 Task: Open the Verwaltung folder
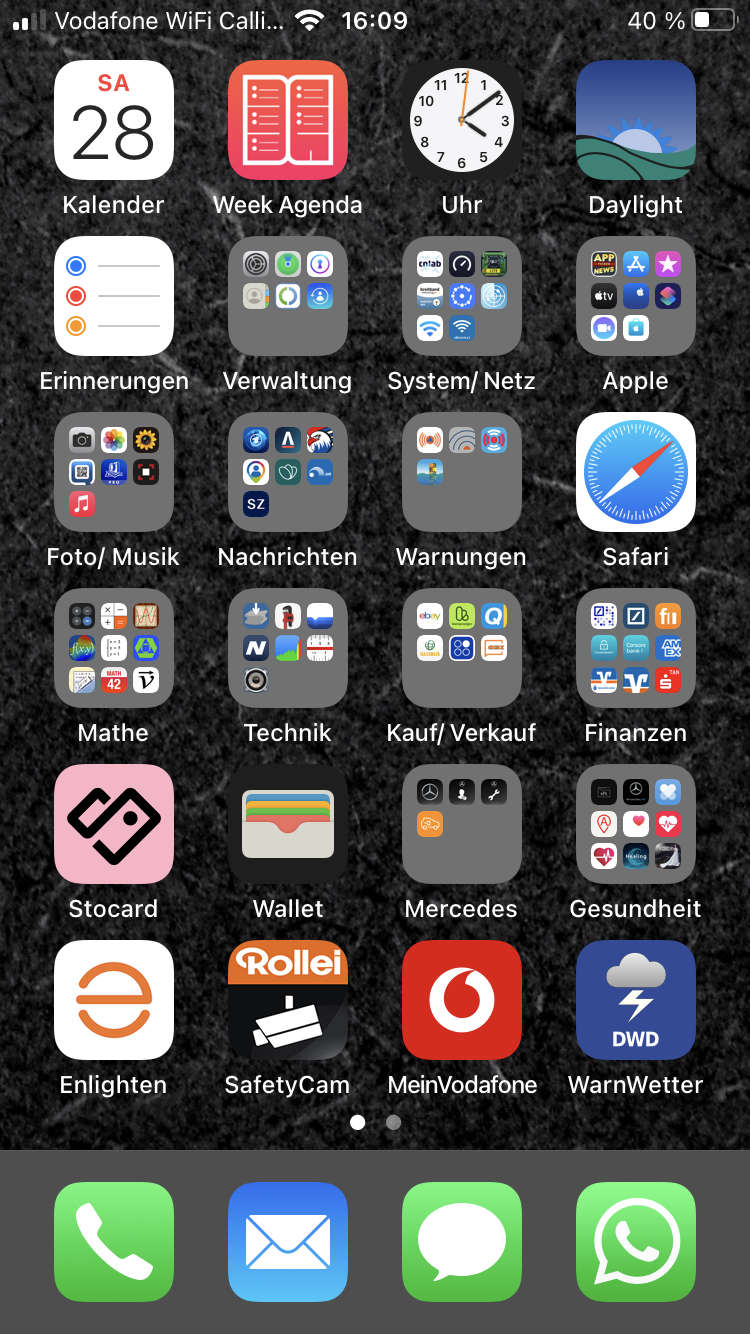[x=288, y=296]
